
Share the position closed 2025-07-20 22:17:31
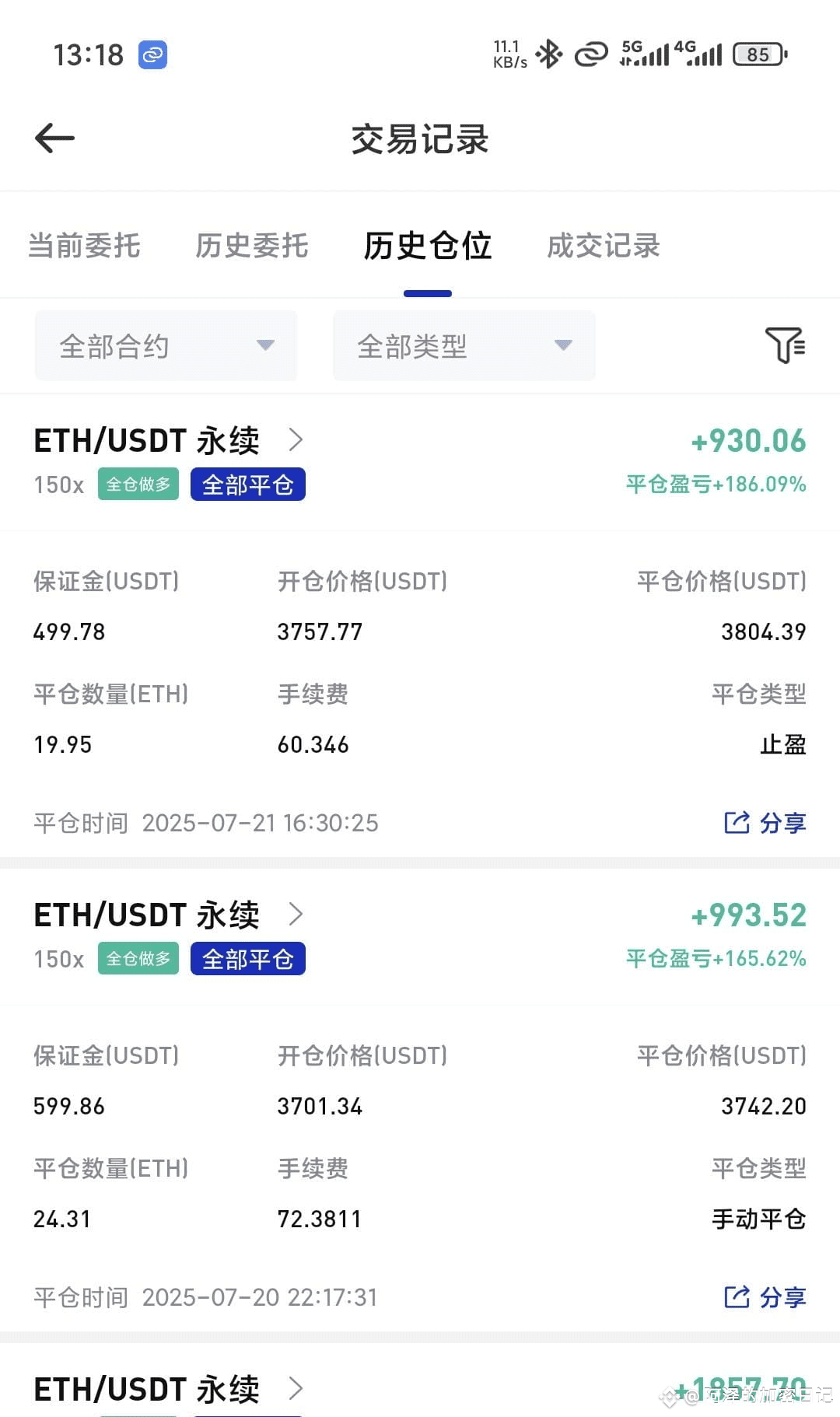pyautogui.click(x=765, y=1297)
